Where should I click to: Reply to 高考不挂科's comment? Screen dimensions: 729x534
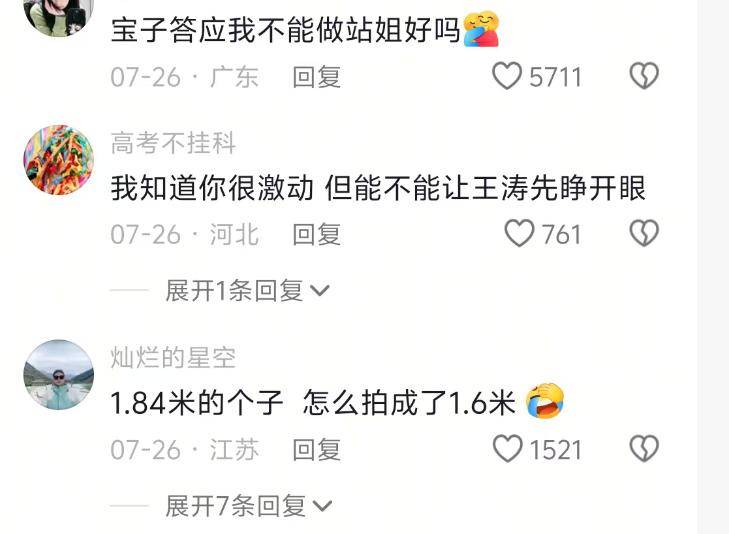click(x=316, y=235)
